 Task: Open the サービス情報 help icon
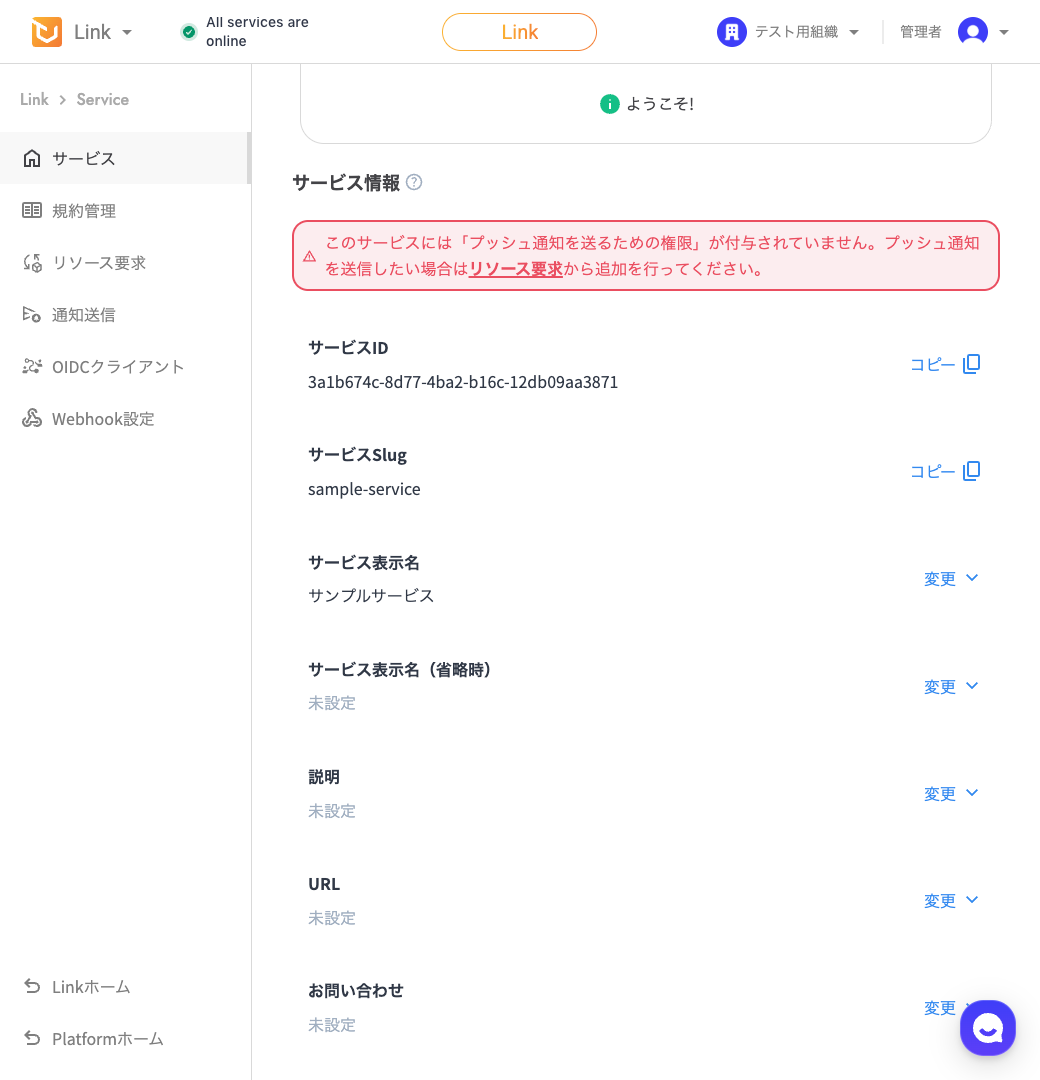[414, 183]
